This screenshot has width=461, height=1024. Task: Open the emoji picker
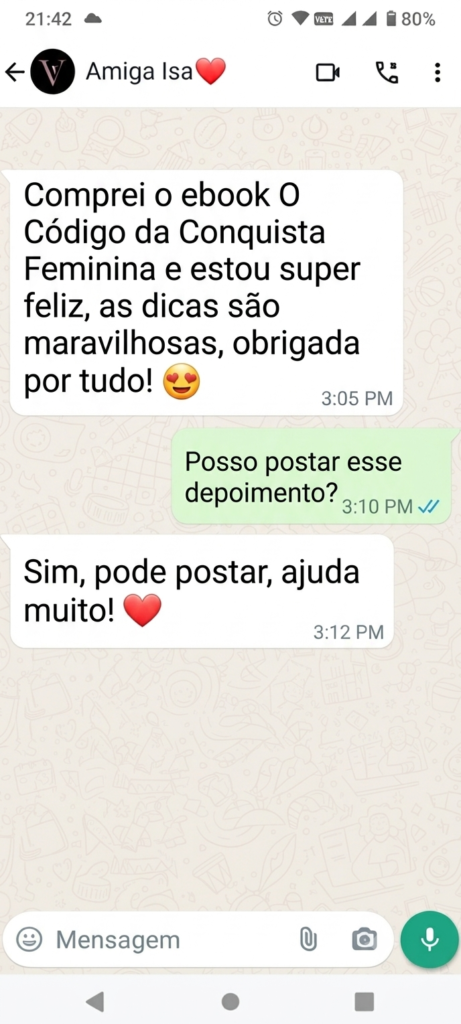29,940
